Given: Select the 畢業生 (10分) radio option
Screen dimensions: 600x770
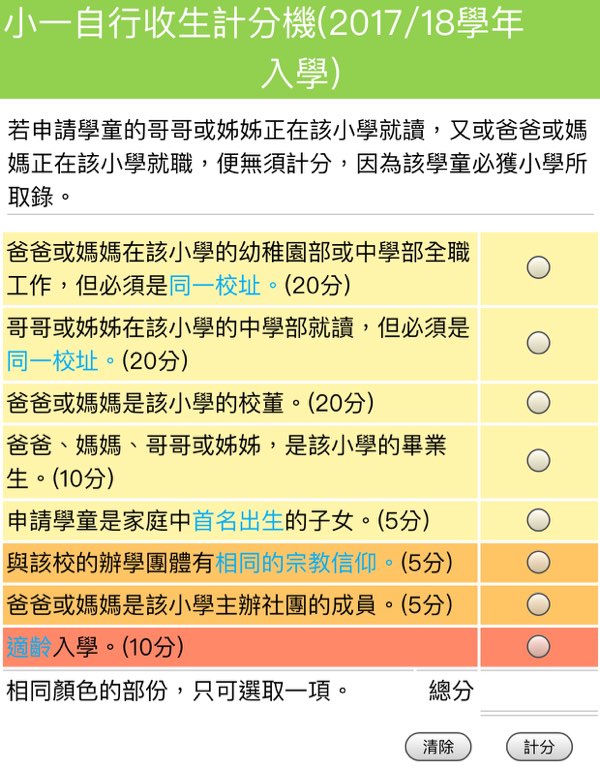Looking at the screenshot, I should (x=538, y=460).
